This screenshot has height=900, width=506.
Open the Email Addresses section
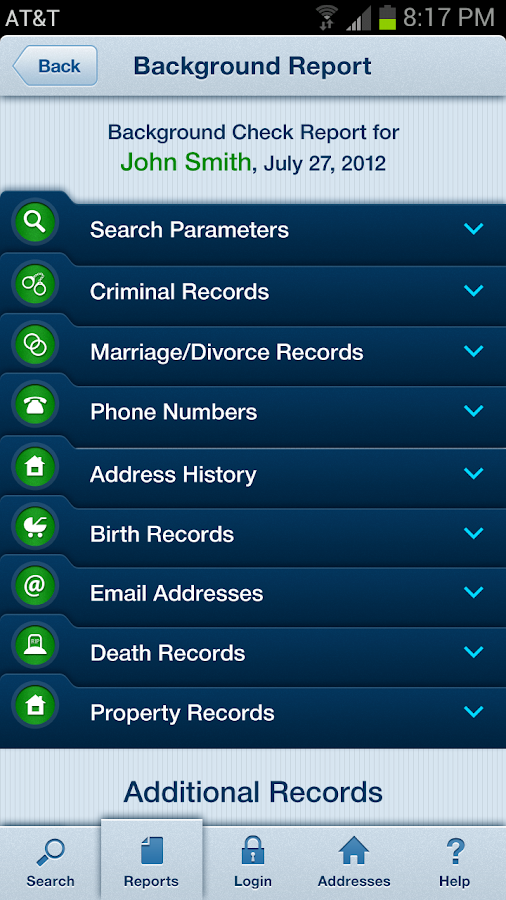(253, 592)
